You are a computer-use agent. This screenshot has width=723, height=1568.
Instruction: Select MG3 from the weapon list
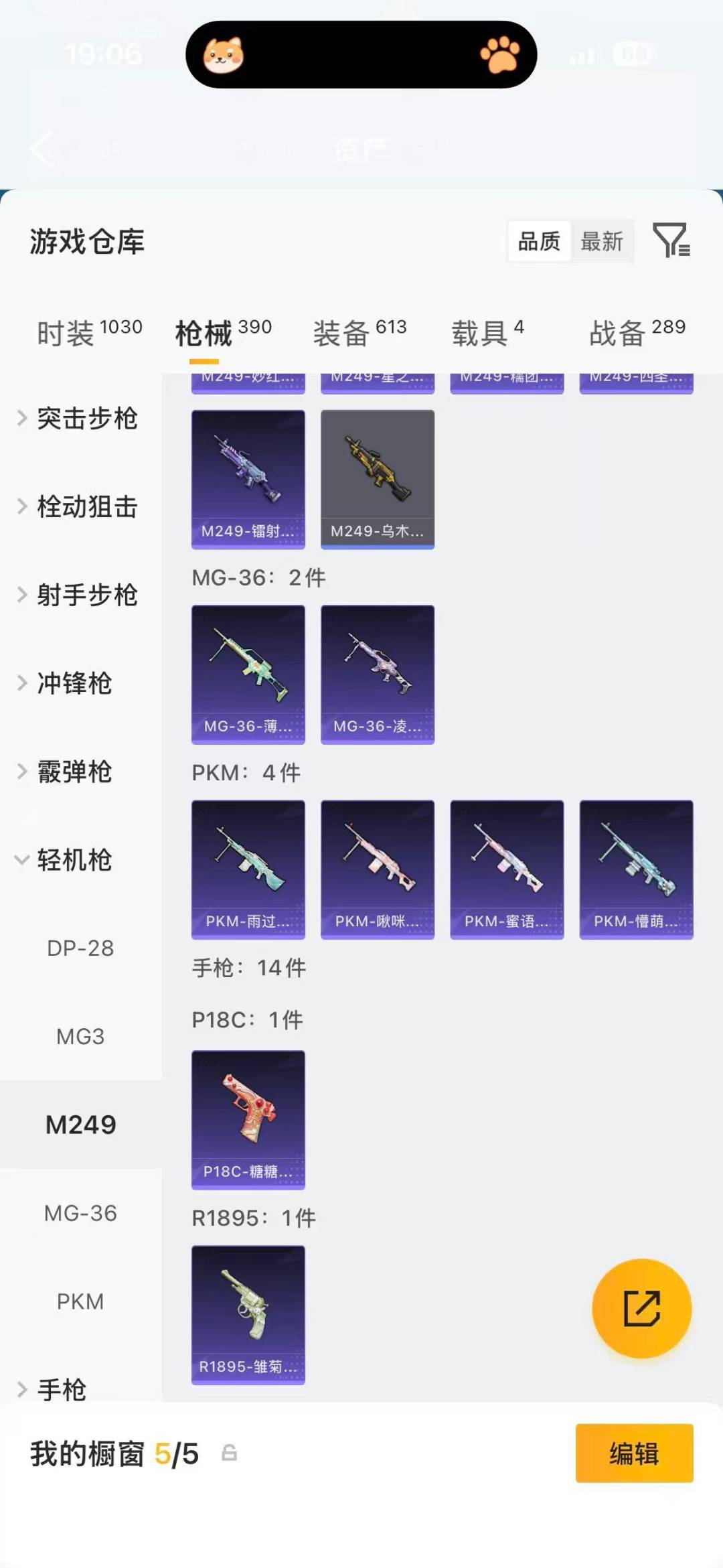[82, 1036]
